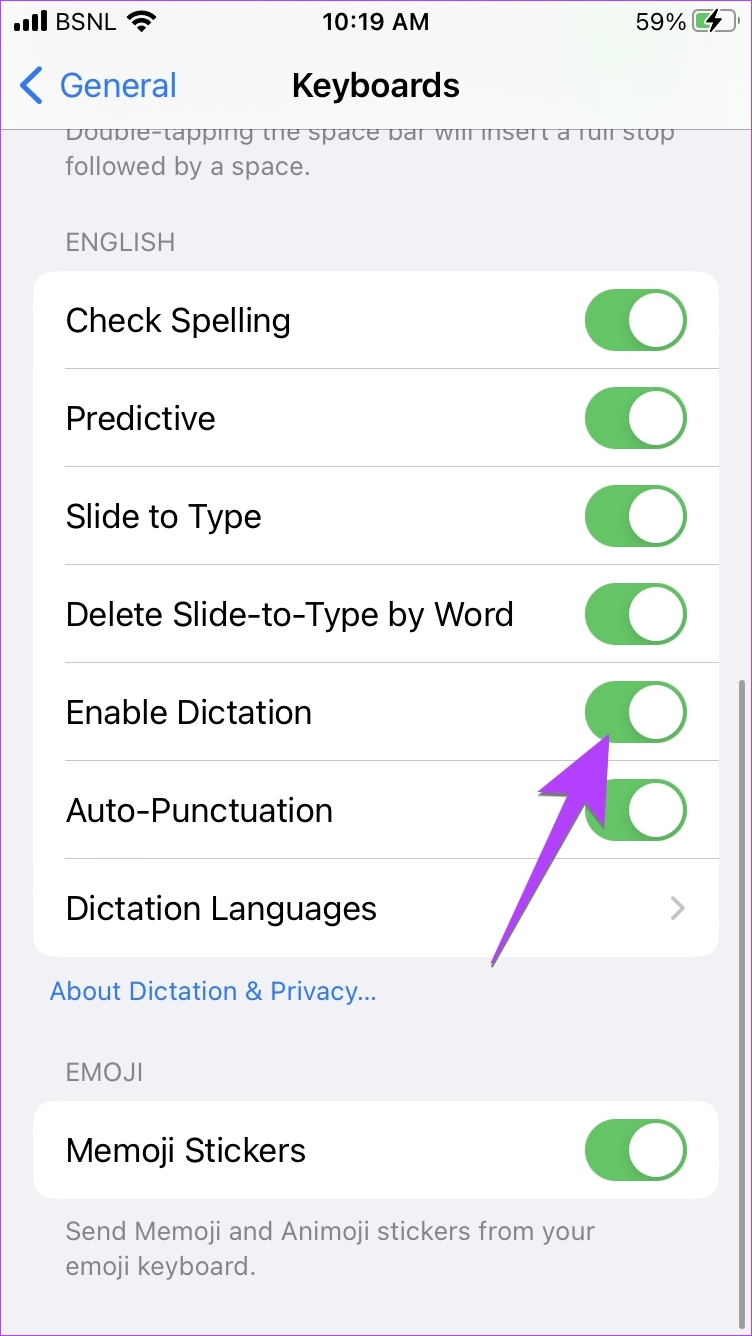Tap the charging bolt on the battery icon

(x=712, y=20)
